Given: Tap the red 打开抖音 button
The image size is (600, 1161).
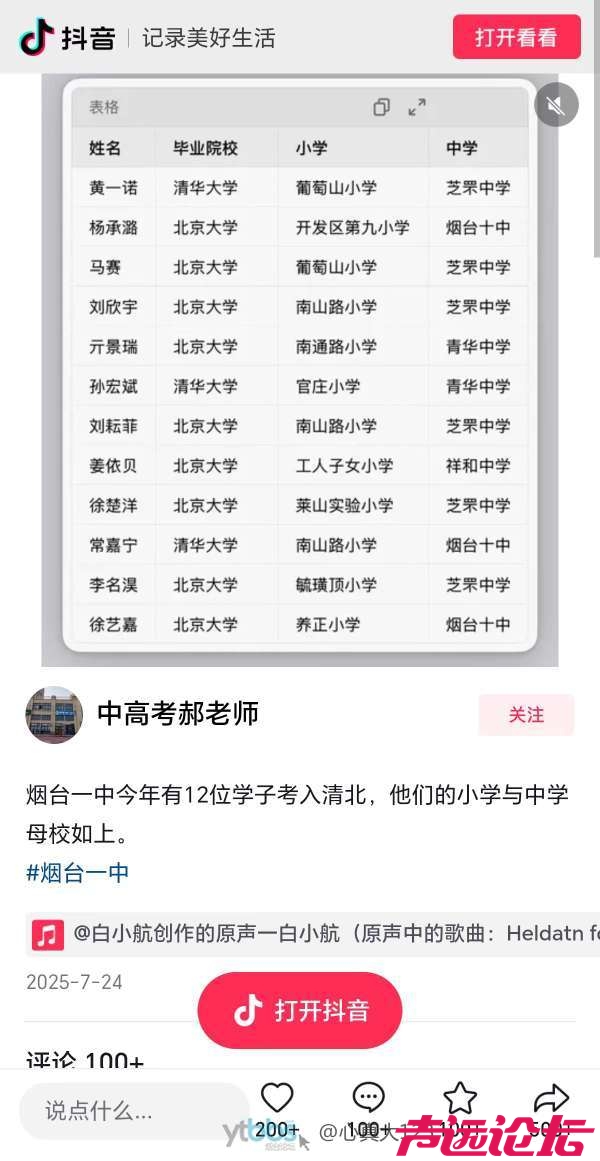Looking at the screenshot, I should click(x=300, y=1009).
